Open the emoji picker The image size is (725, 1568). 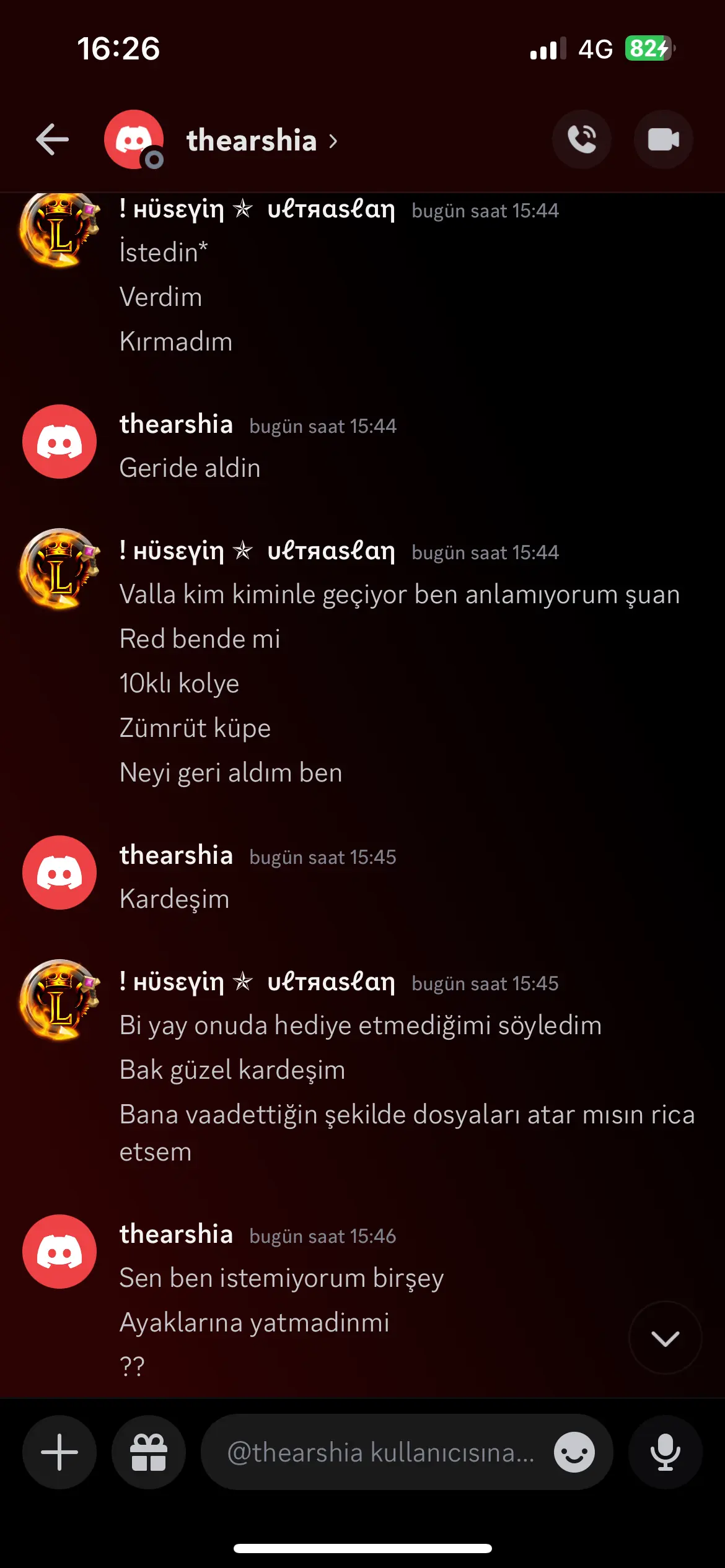pos(574,1452)
